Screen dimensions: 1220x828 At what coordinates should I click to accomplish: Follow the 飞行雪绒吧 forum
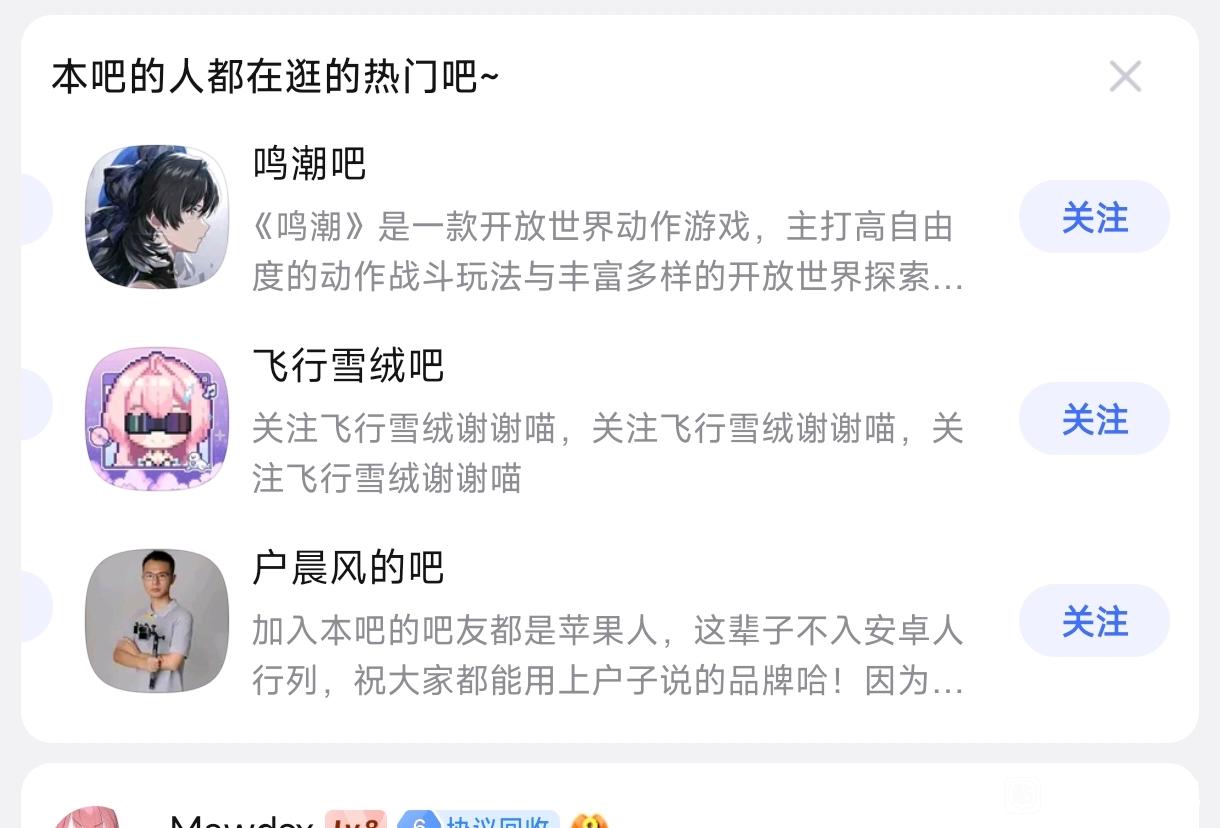coord(1094,419)
